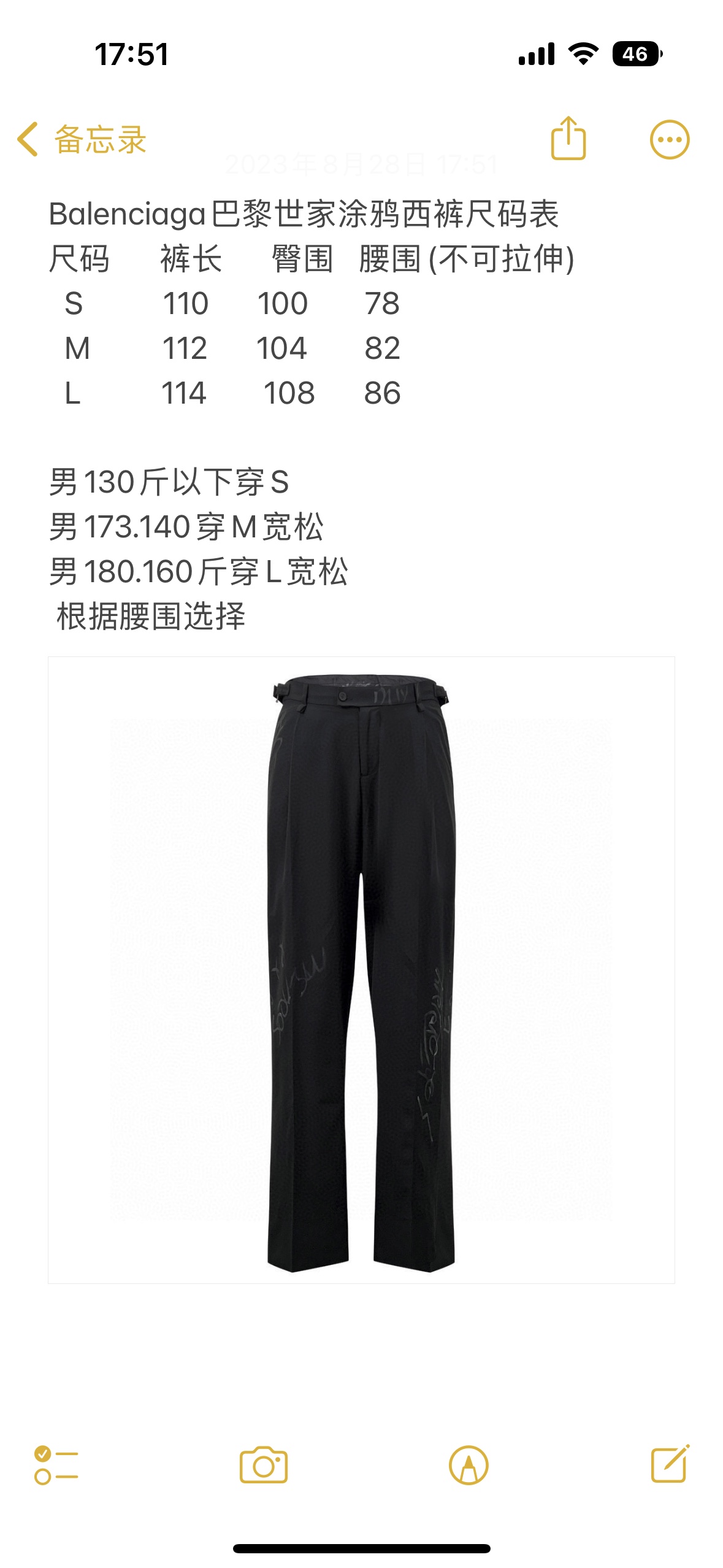Share this note
This screenshot has width=723, height=1568.
click(x=568, y=139)
